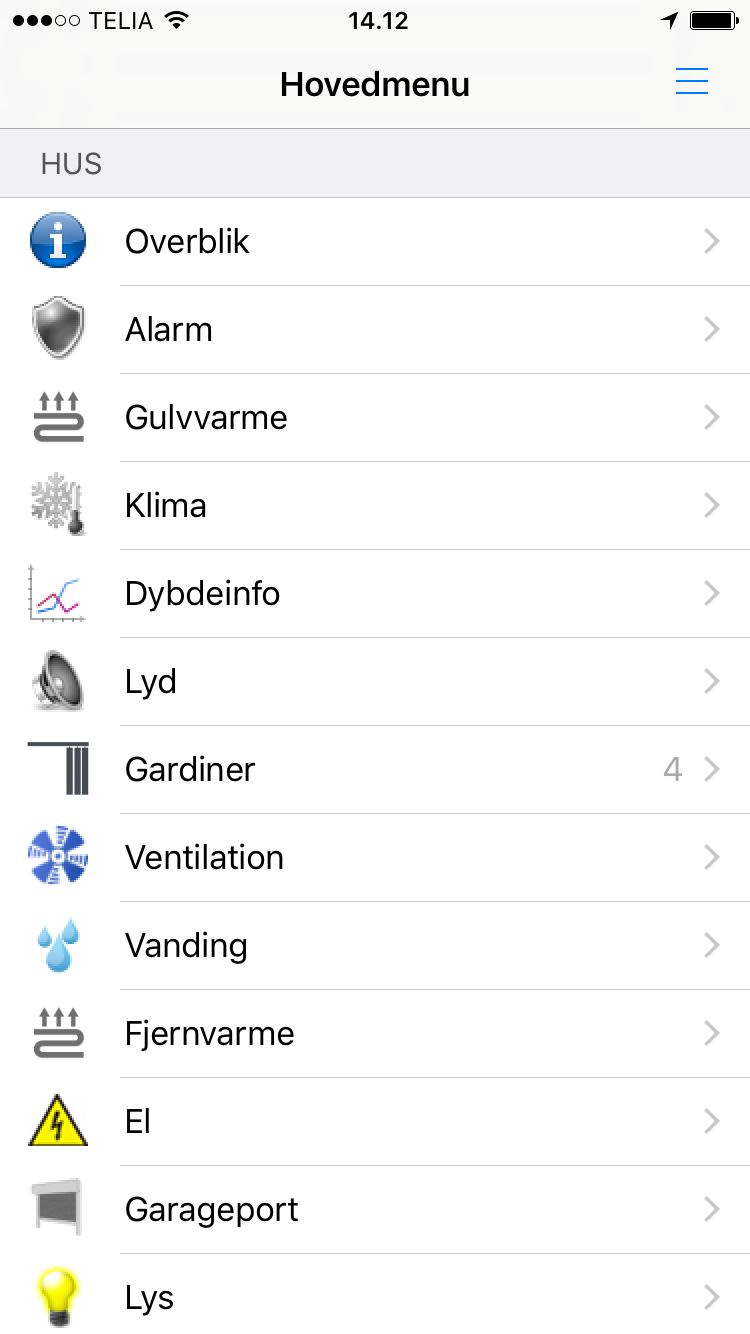
Task: Open the Vanding row
Action: [x=375, y=946]
